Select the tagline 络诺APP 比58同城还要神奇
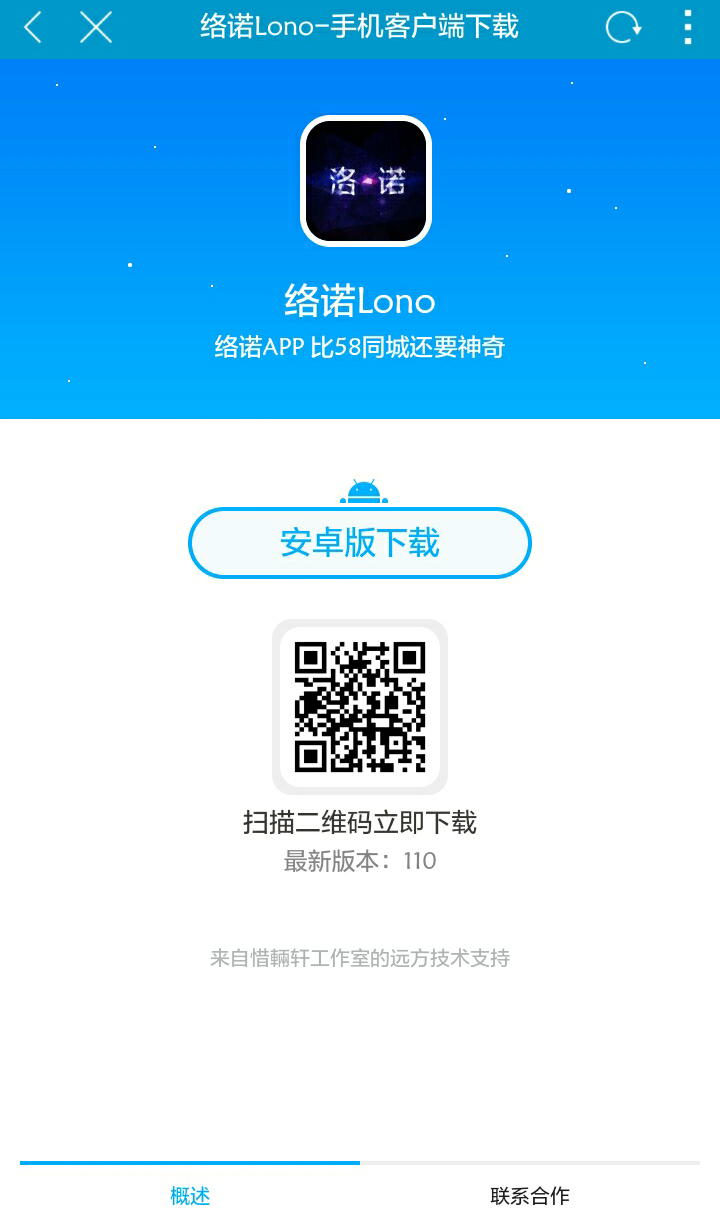 (x=360, y=347)
